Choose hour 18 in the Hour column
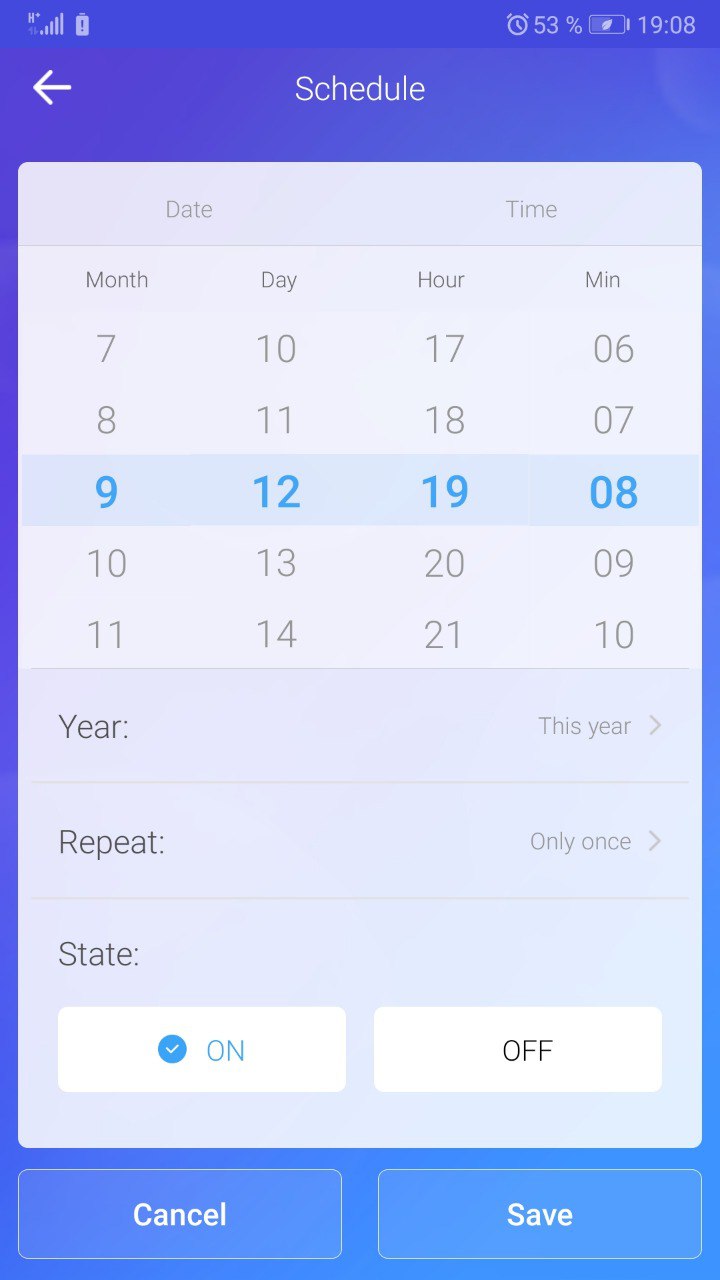The width and height of the screenshot is (720, 1280). coord(444,420)
